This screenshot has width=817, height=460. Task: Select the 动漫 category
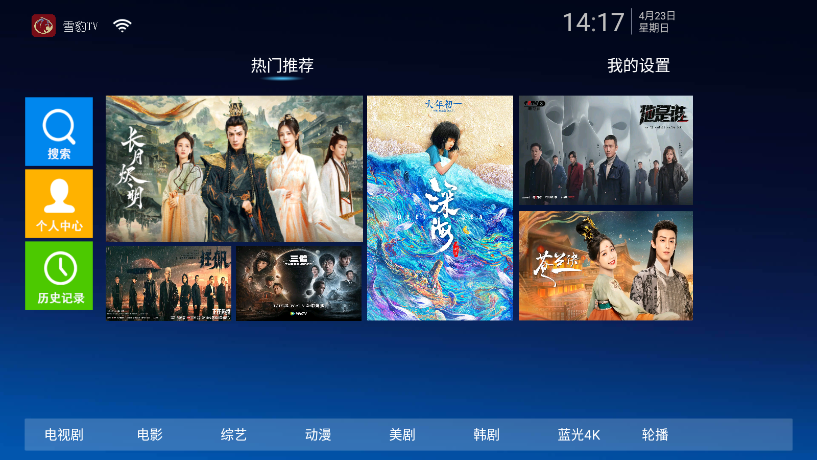(318, 435)
